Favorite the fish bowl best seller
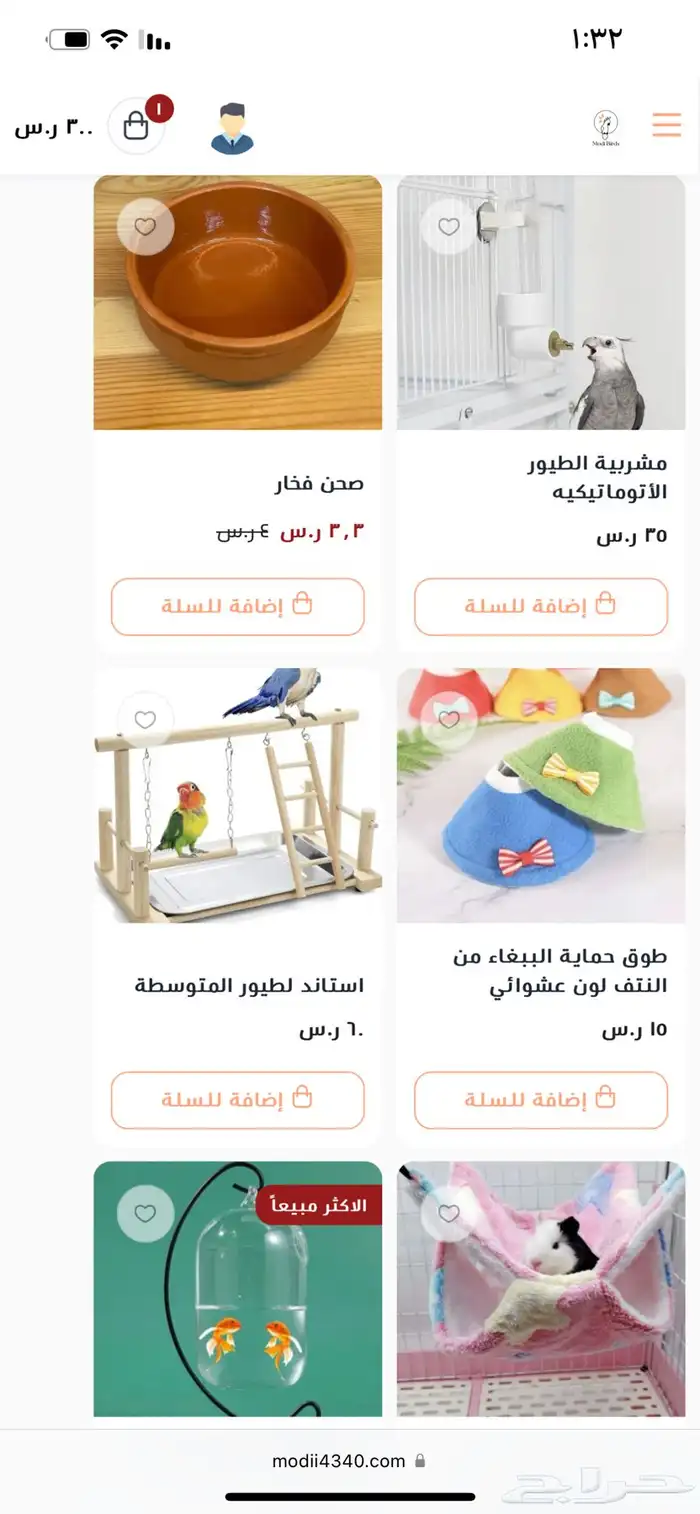The image size is (700, 1514). tap(145, 1213)
